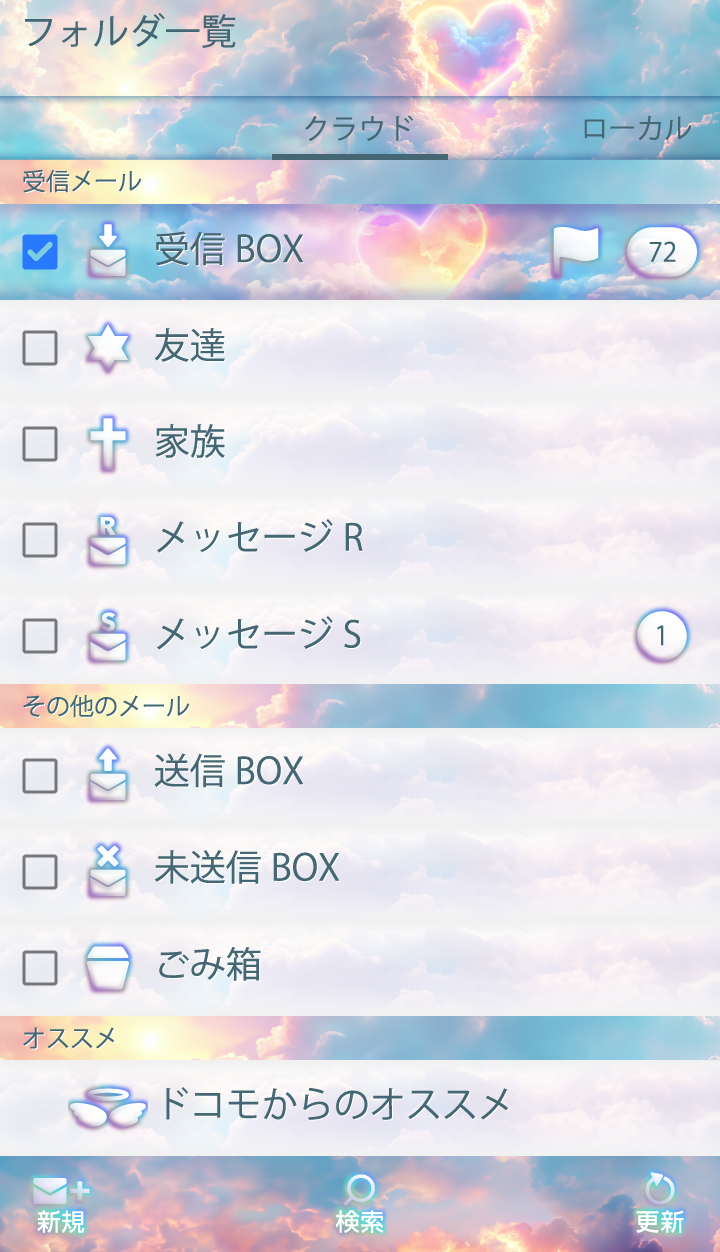Open the ごみ箱 trash folder
720x1252 pixels.
point(208,966)
